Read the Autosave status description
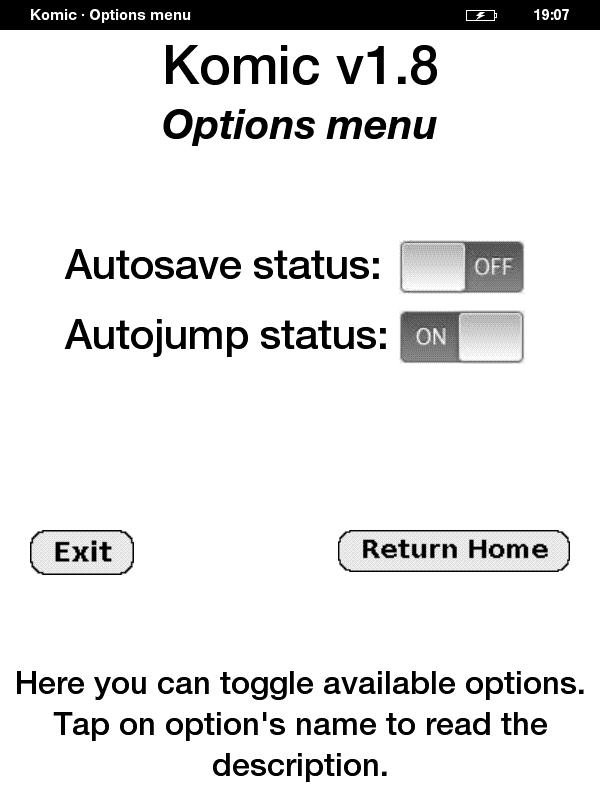600x800 pixels. 223,267
